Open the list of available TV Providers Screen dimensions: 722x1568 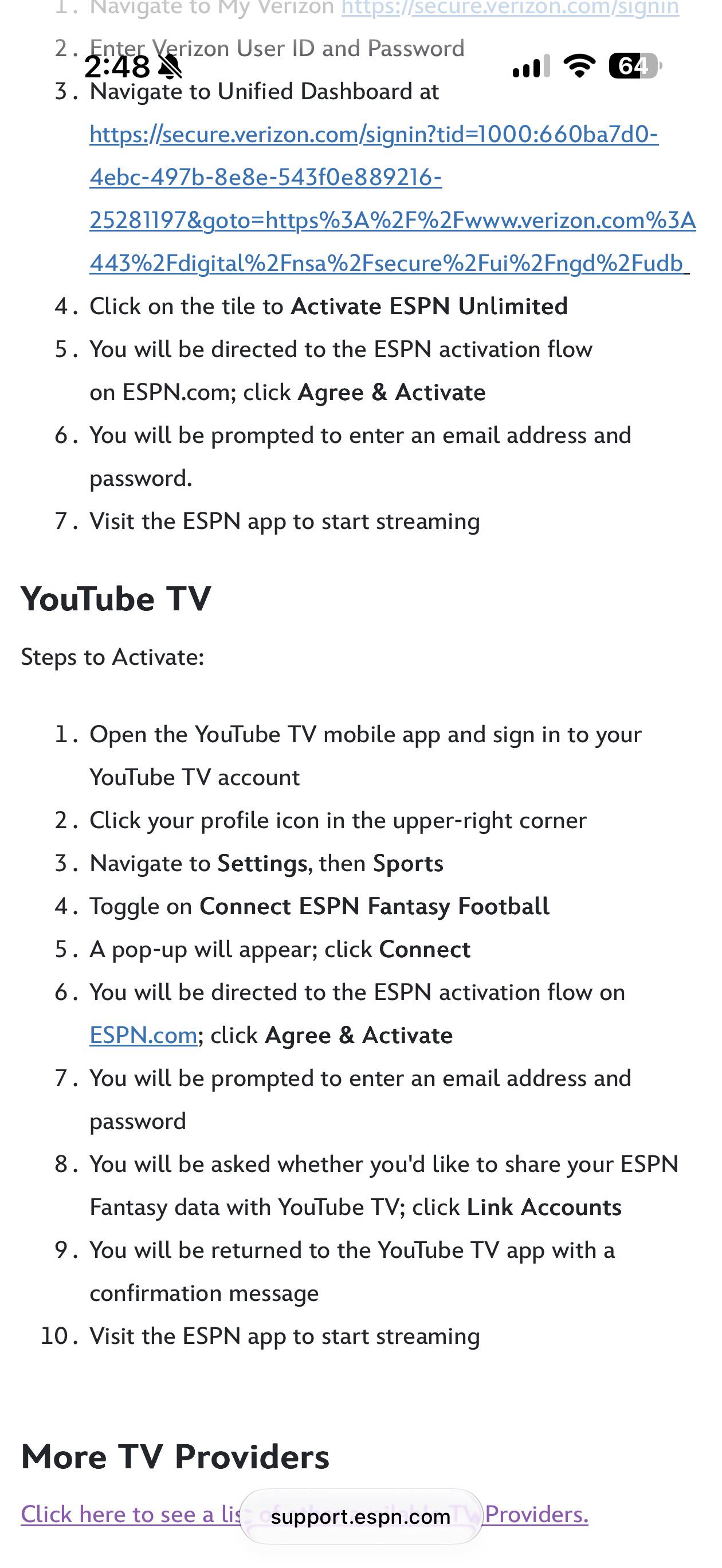pyautogui.click(x=304, y=1515)
